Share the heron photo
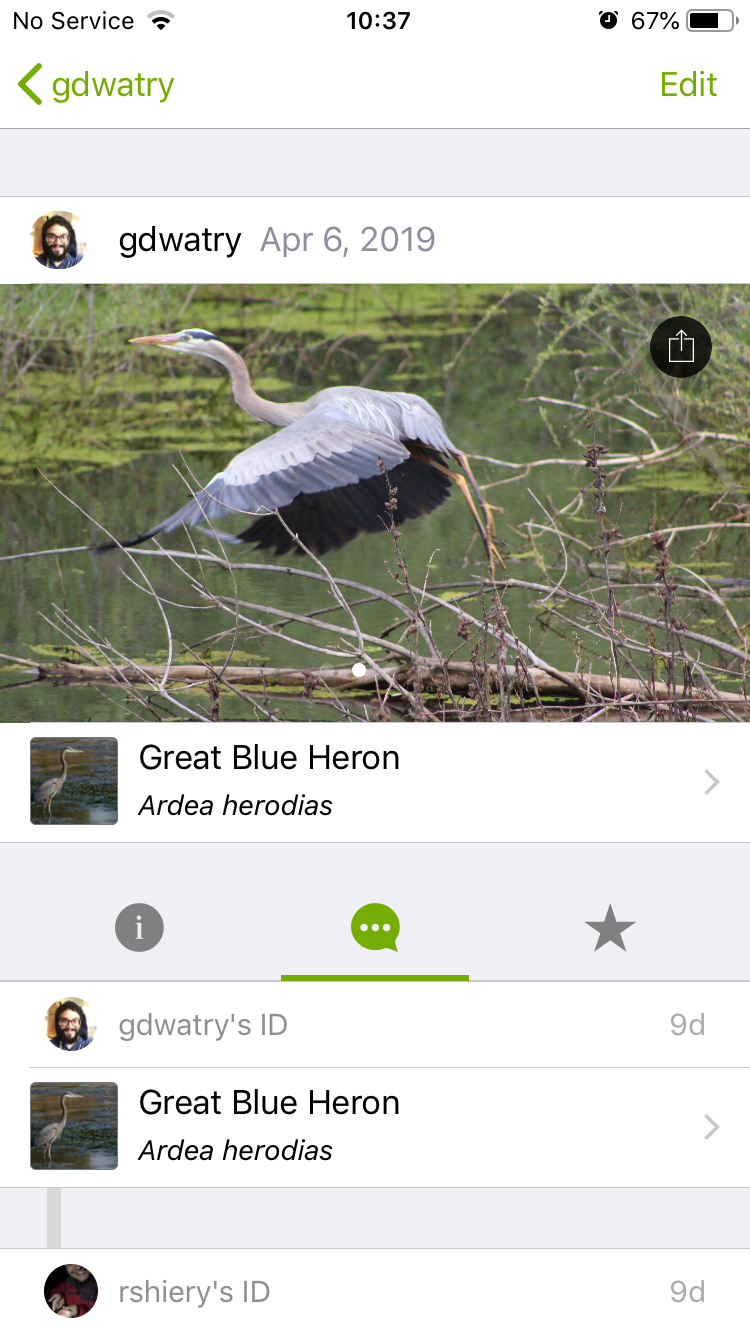The width and height of the screenshot is (750, 1334). coord(680,347)
